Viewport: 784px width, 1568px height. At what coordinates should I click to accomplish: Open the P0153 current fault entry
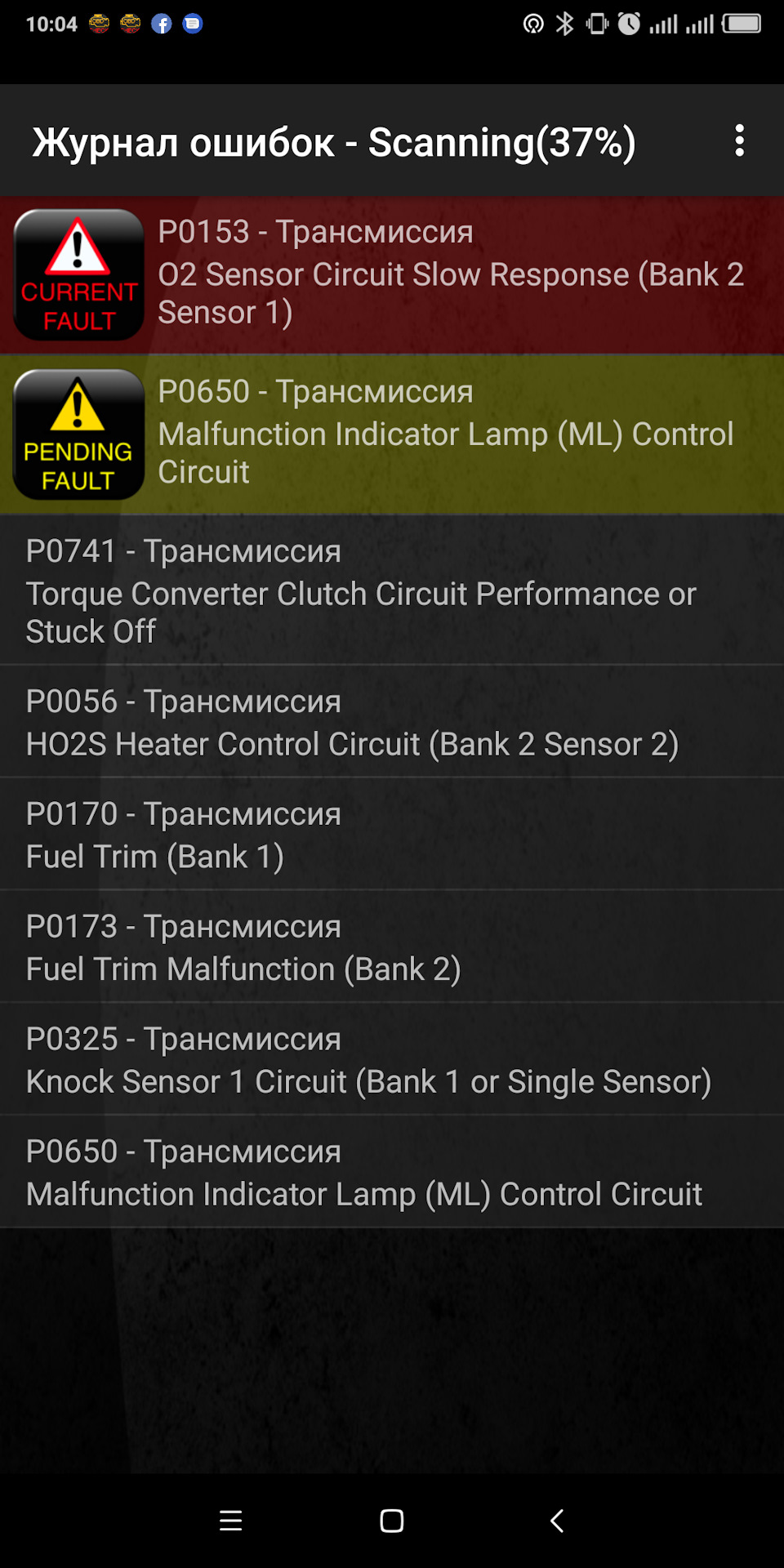click(392, 274)
